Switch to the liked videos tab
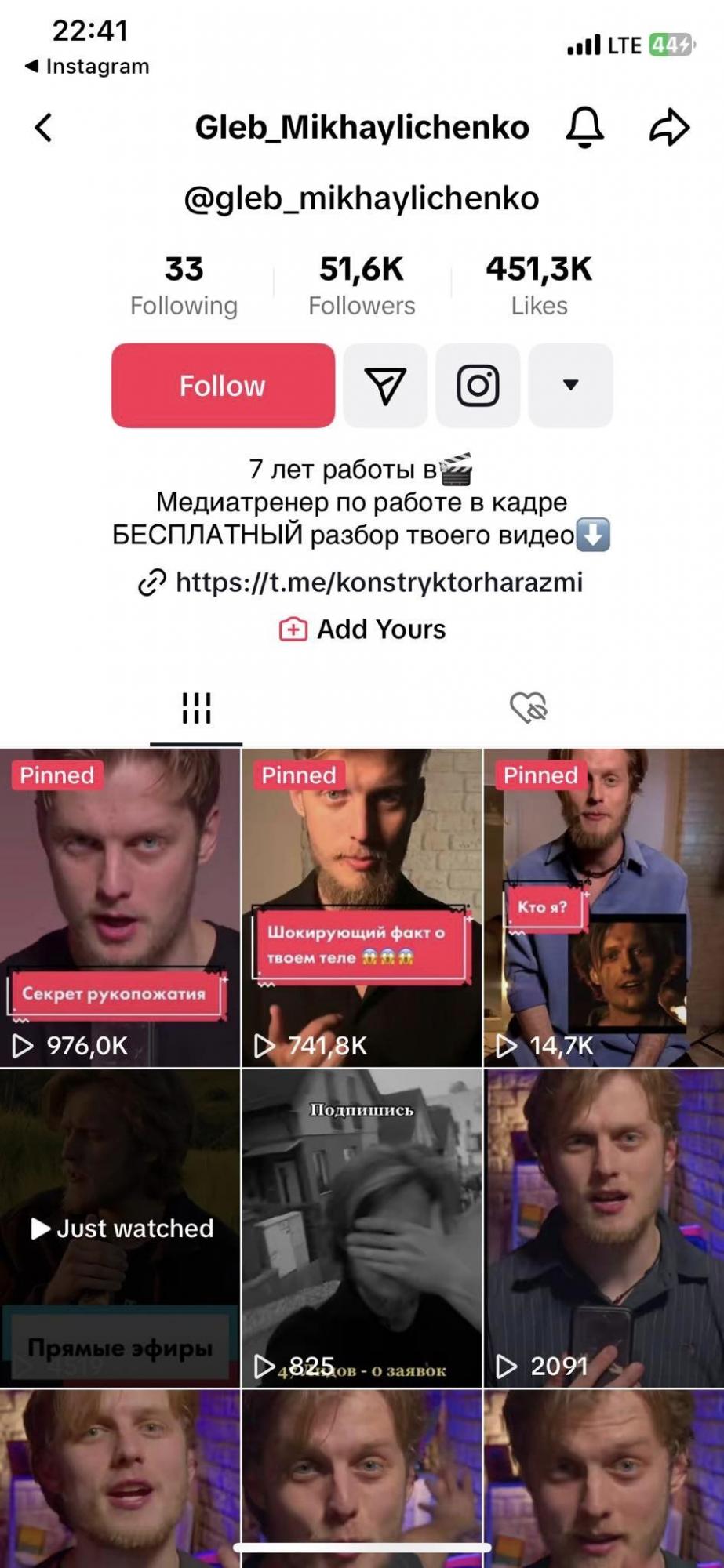 point(528,707)
